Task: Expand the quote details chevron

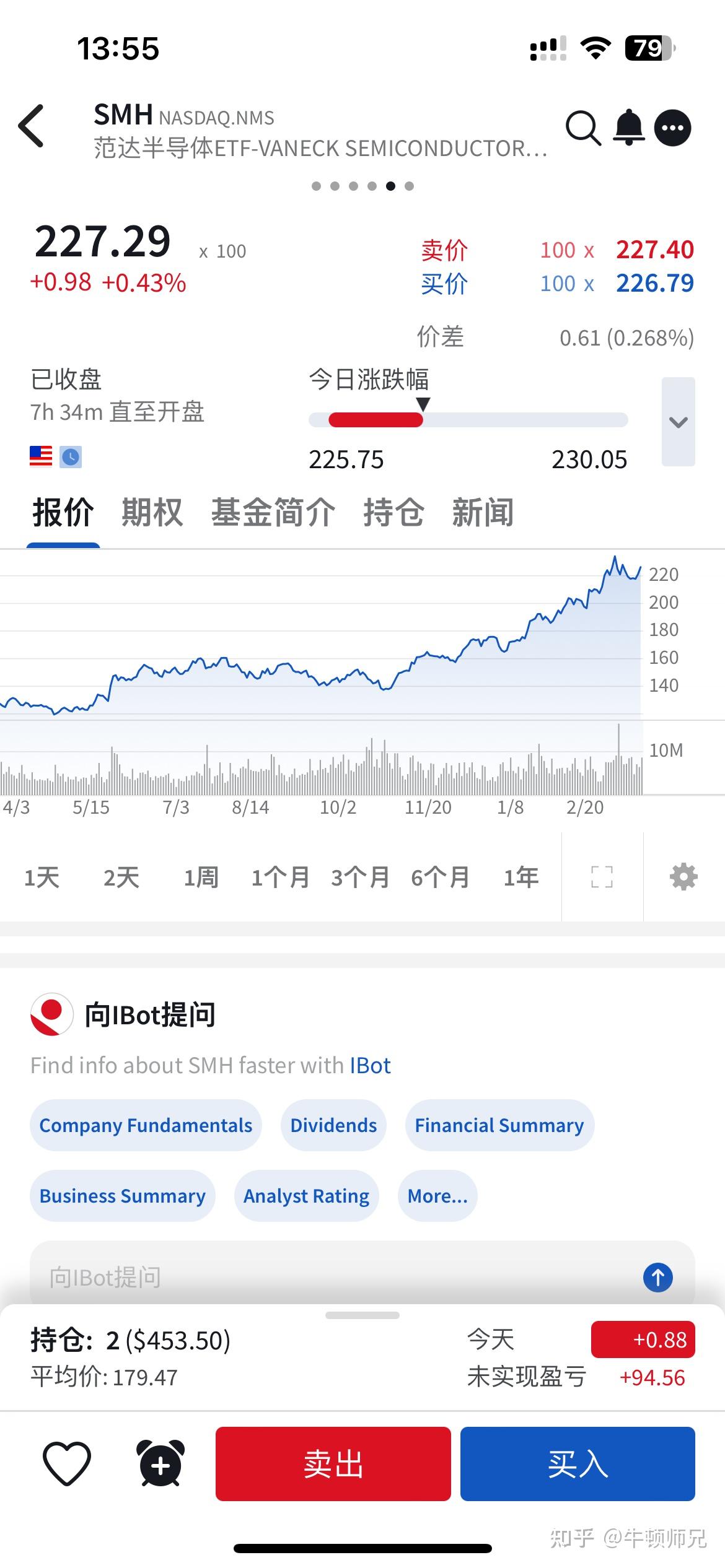Action: 679,422
